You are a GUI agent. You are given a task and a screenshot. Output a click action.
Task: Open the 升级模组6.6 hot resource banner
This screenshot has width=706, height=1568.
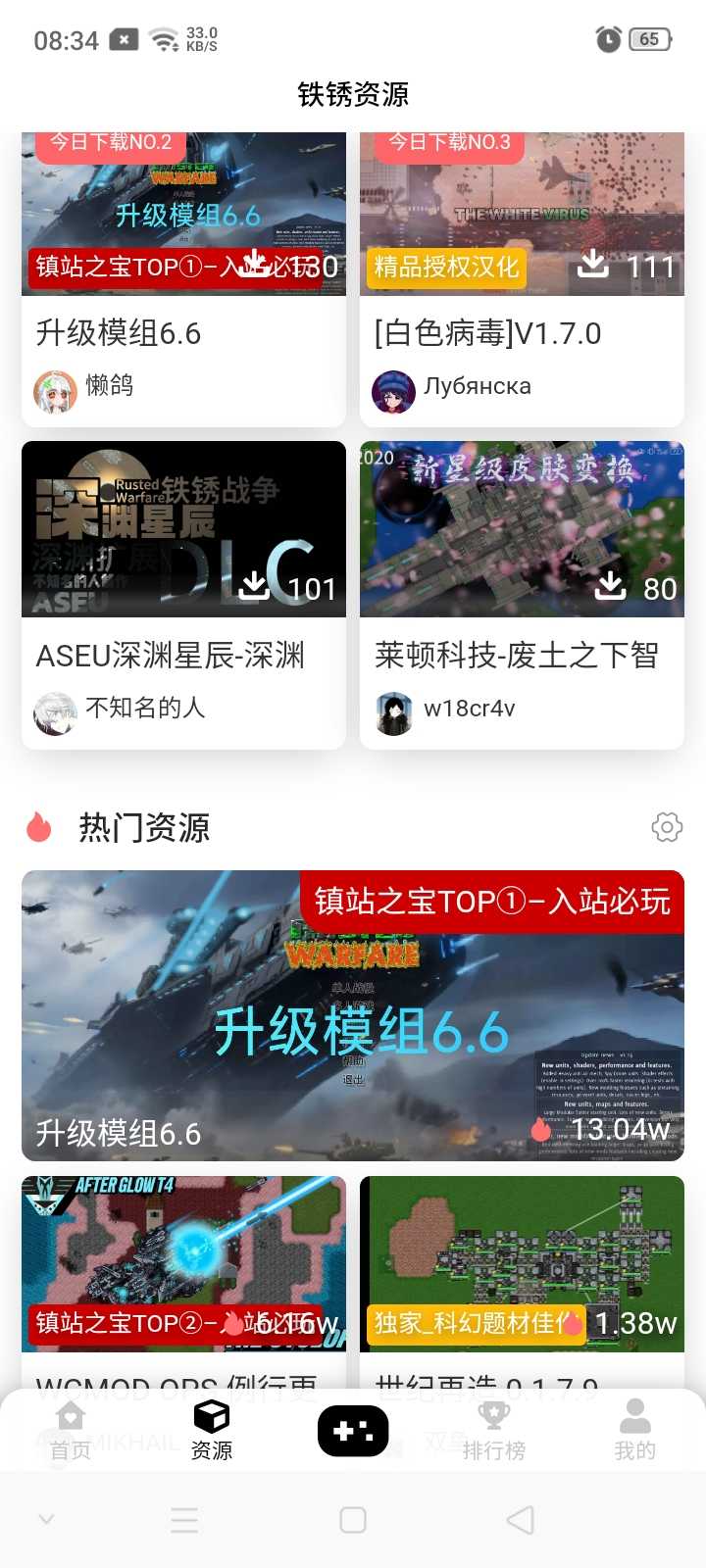click(353, 1015)
